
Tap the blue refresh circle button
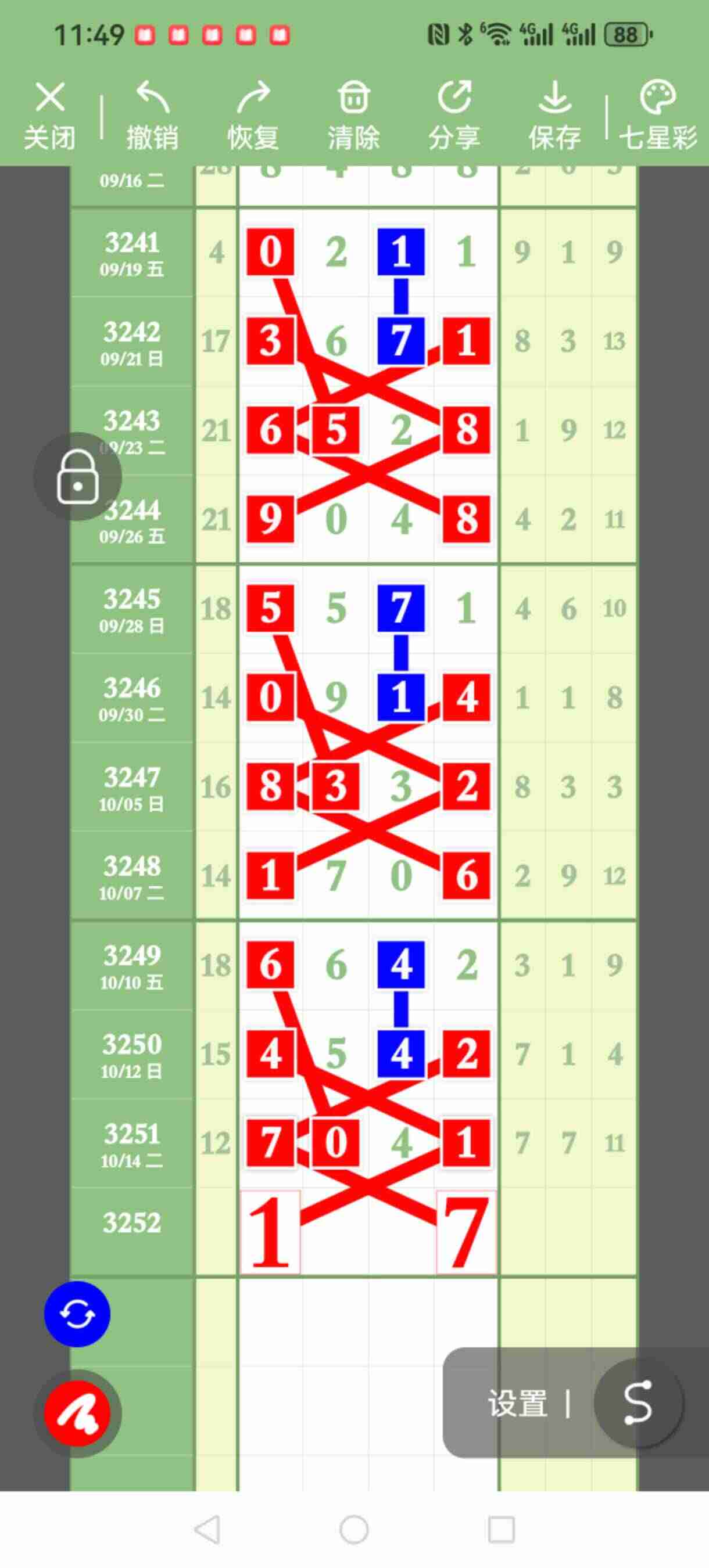pyautogui.click(x=77, y=1314)
